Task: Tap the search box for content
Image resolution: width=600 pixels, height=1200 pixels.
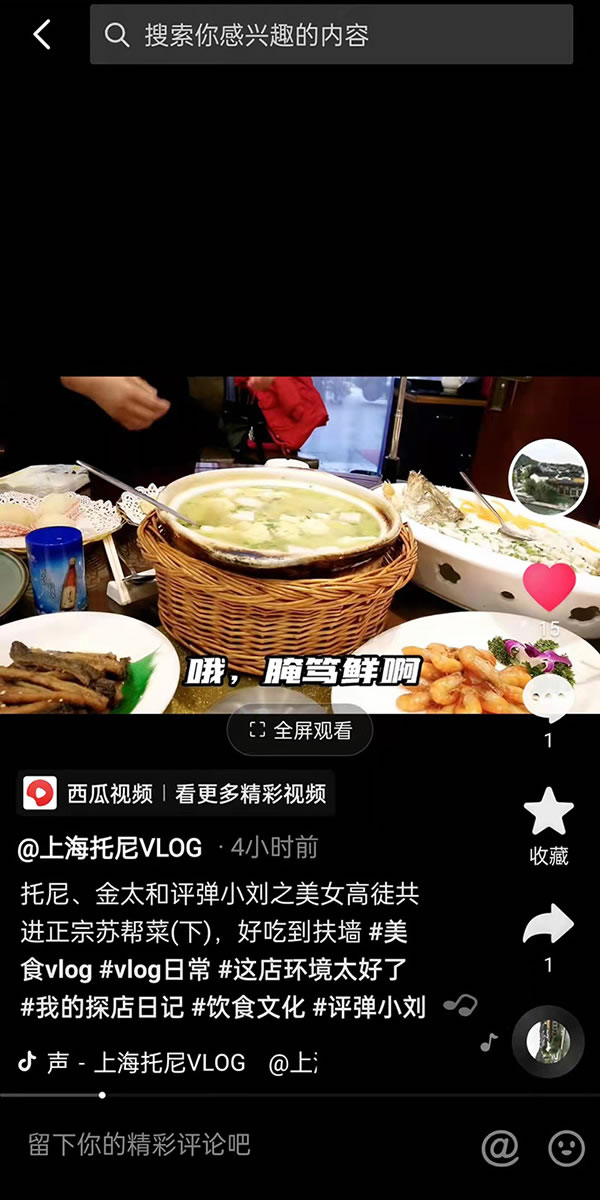Action: pyautogui.click(x=331, y=35)
